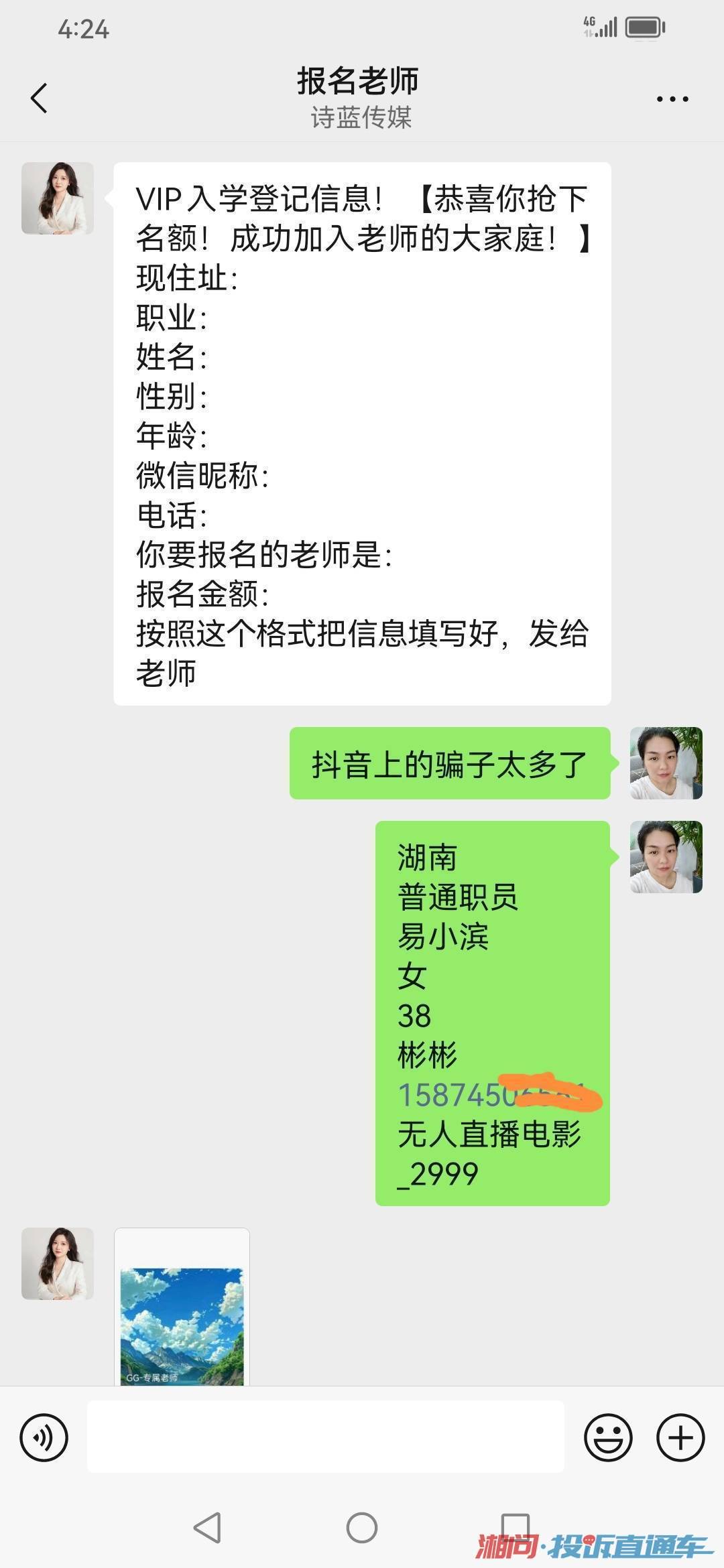
Task: Tap the system back triangle
Action: click(208, 1528)
